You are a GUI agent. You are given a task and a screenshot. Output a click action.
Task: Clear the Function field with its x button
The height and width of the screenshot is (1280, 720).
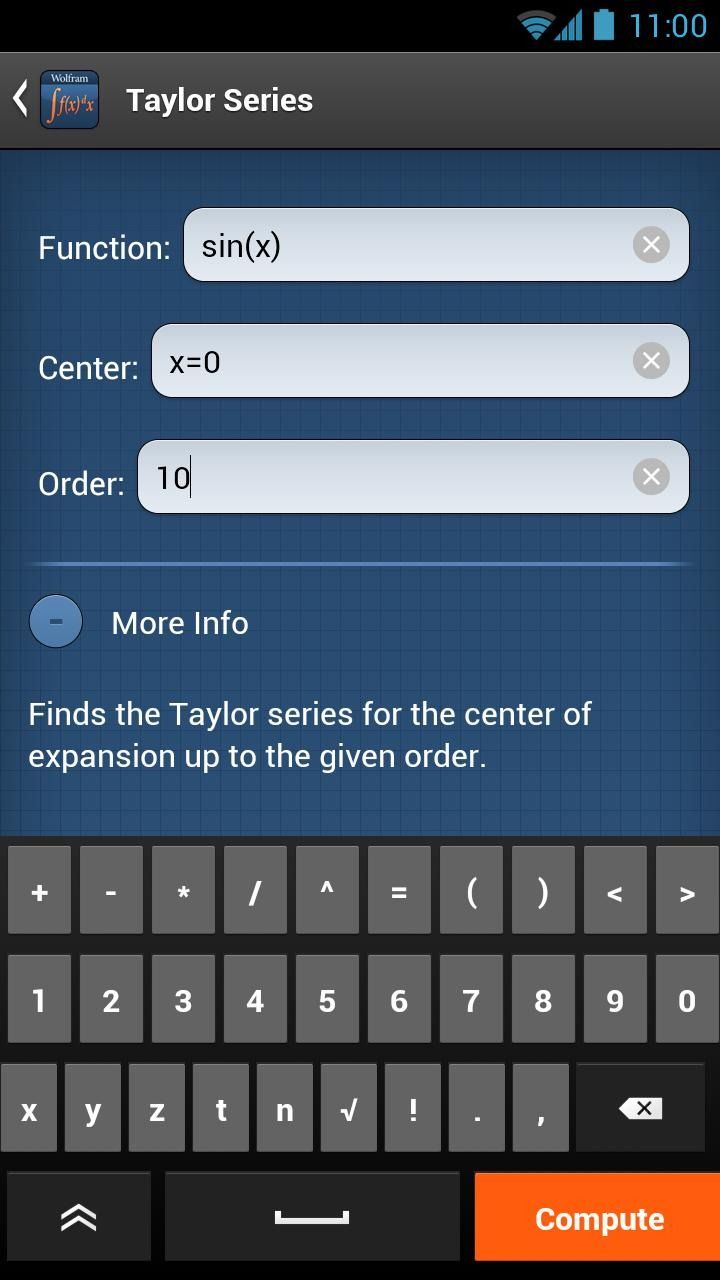tap(651, 244)
